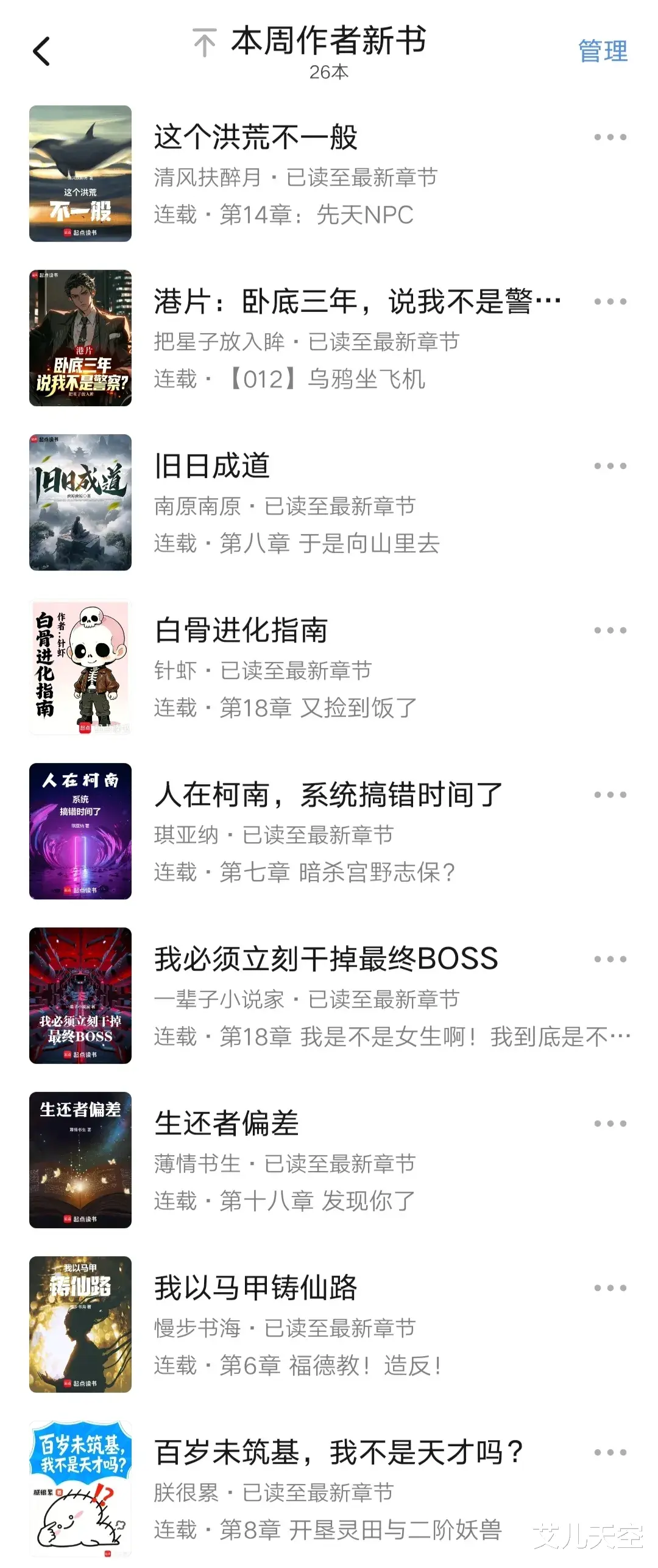658x1568 pixels.
Task: Open more options for 港片：卧底三年
Action: (610, 302)
